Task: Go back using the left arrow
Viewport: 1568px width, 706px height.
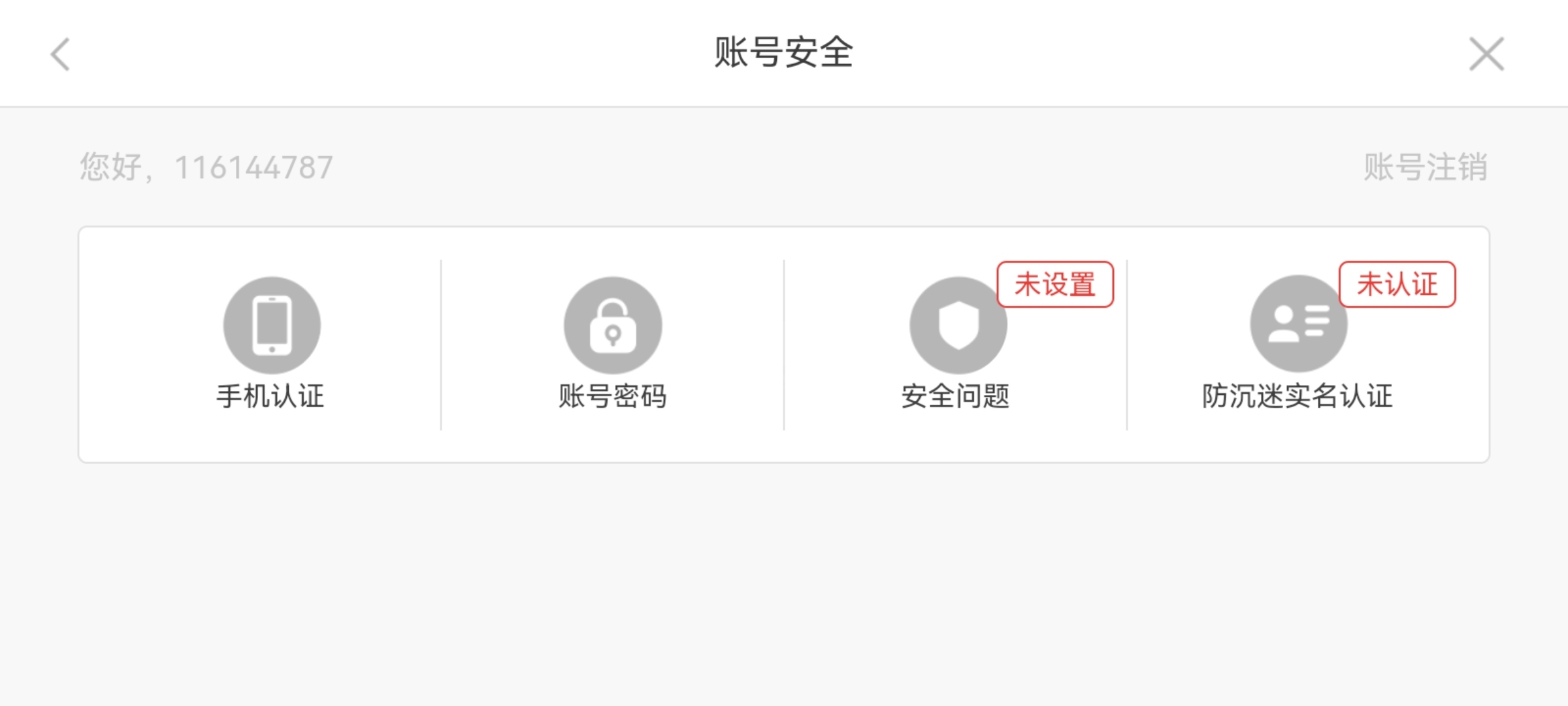Action: [x=60, y=54]
